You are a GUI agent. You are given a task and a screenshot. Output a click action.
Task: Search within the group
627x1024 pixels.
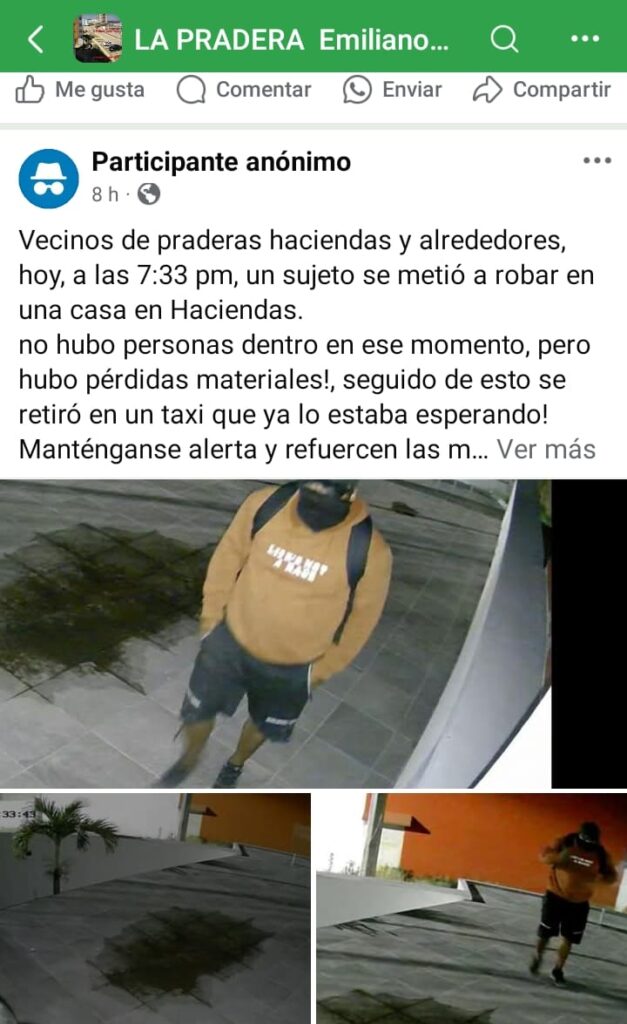[x=504, y=39]
